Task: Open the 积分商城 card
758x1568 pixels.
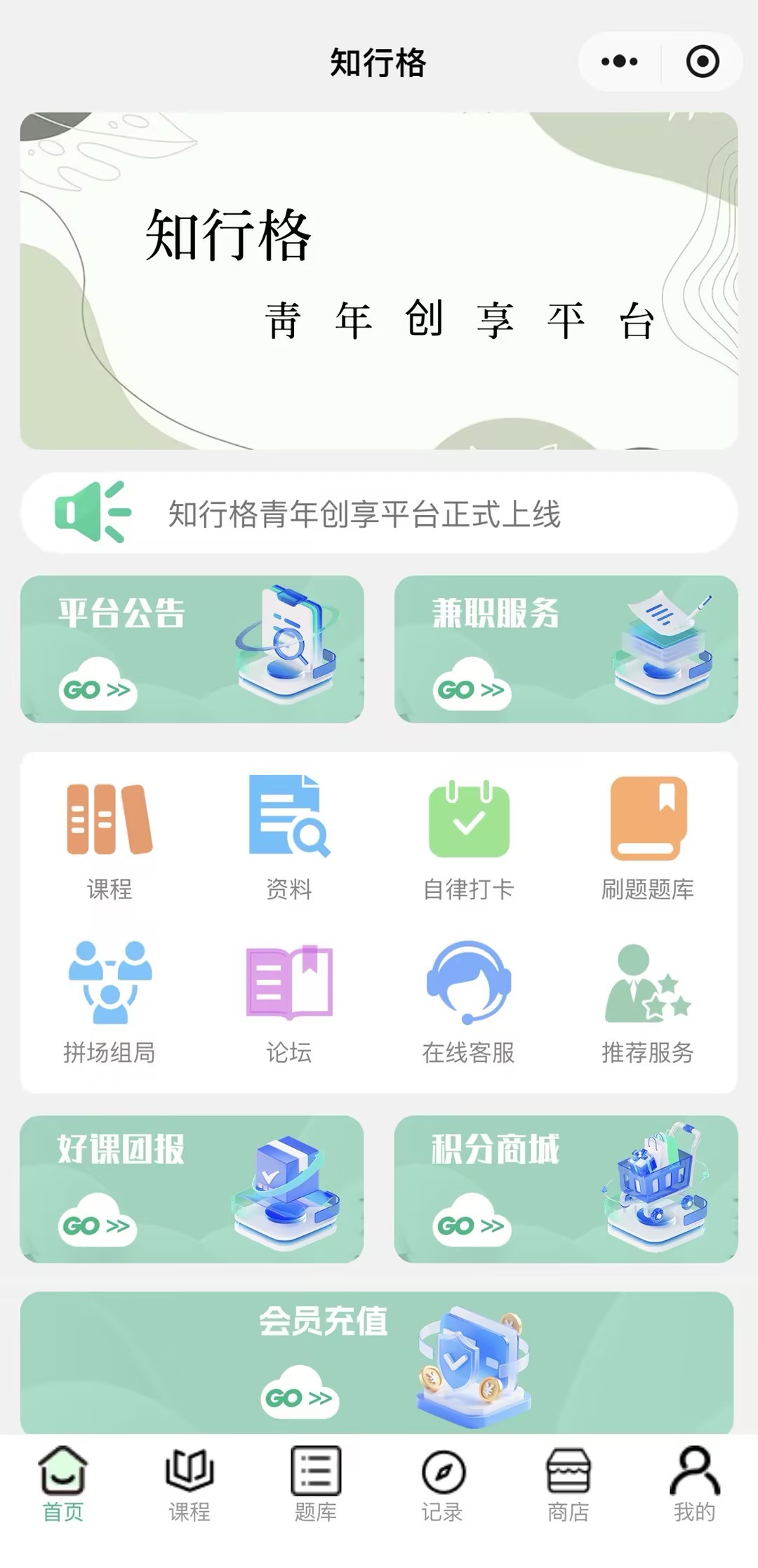Action: [x=566, y=1189]
